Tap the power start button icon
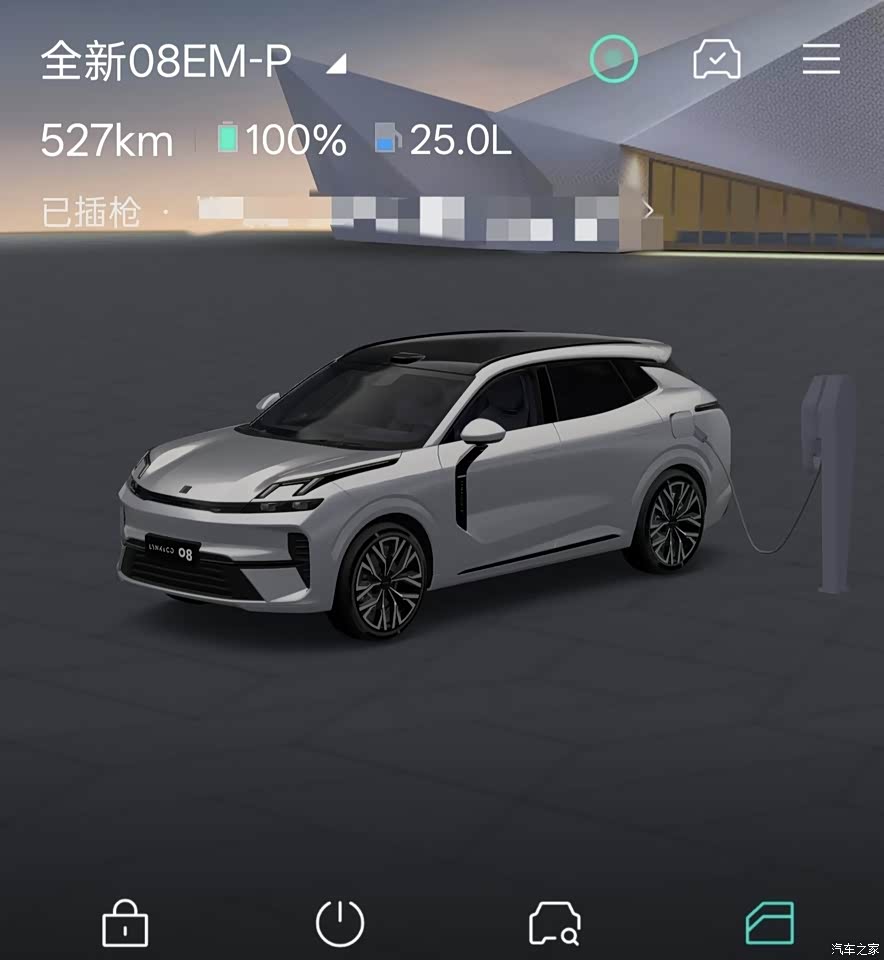 pos(340,922)
